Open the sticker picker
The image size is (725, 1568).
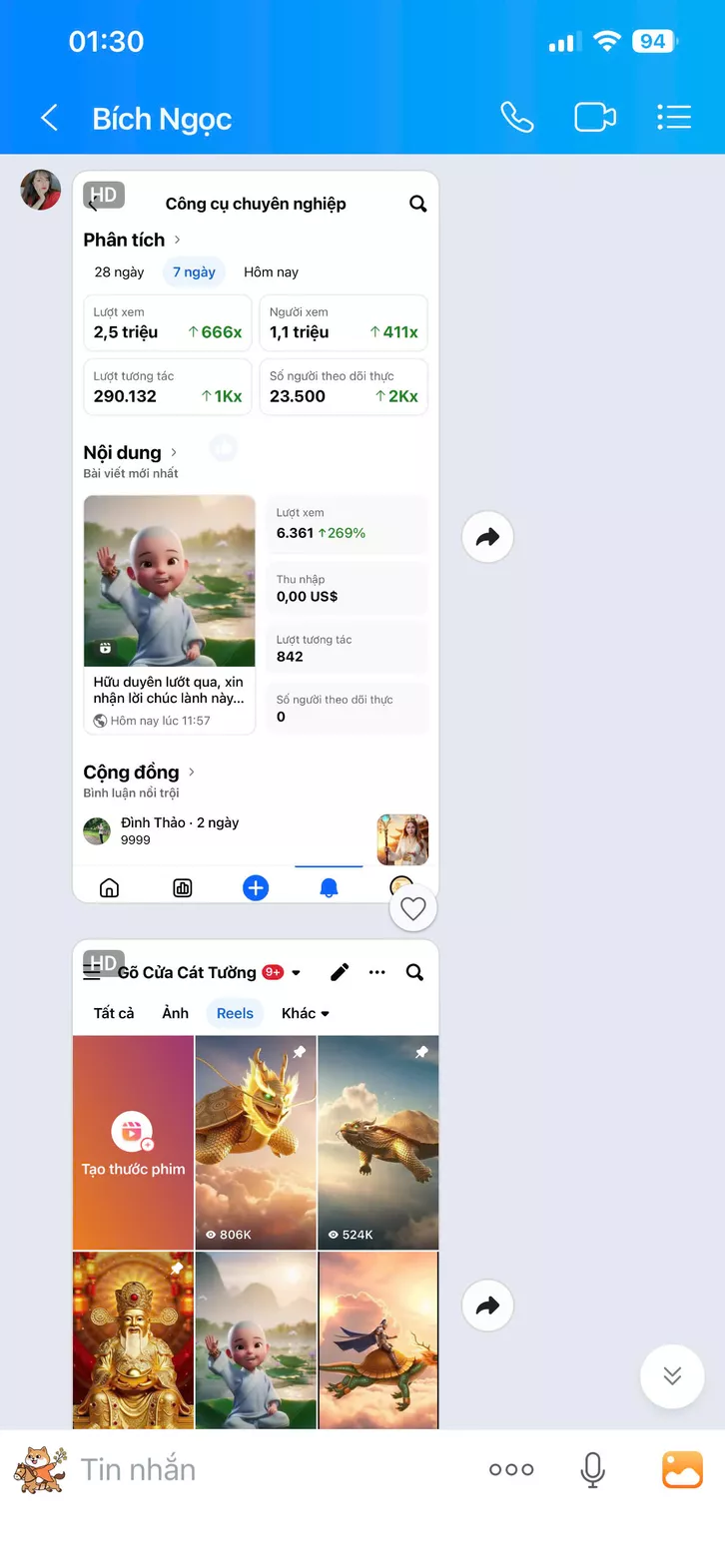[41, 1469]
